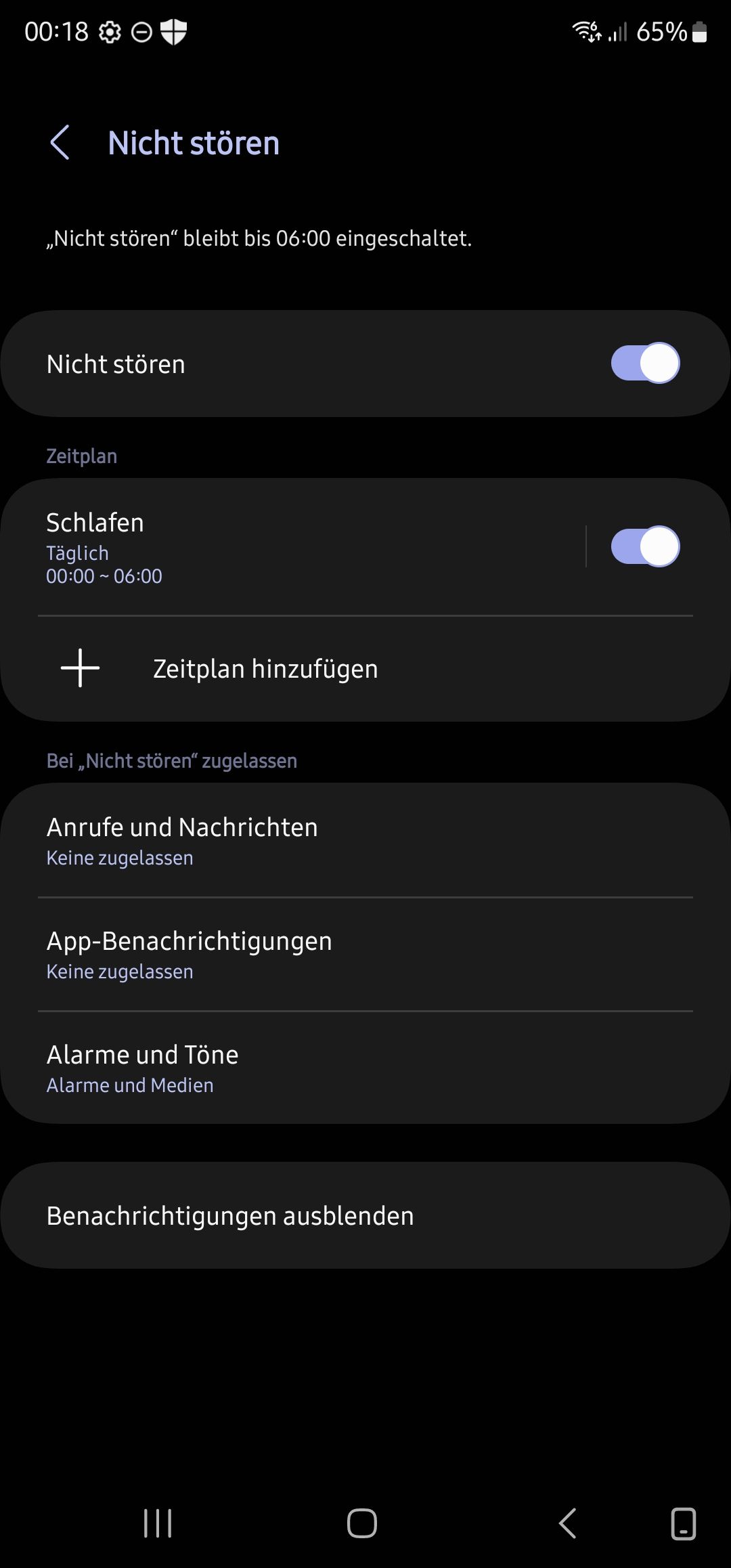Open Benachrichtigungen ausblenden settings
Viewport: 731px width, 1568px height.
229,1215
